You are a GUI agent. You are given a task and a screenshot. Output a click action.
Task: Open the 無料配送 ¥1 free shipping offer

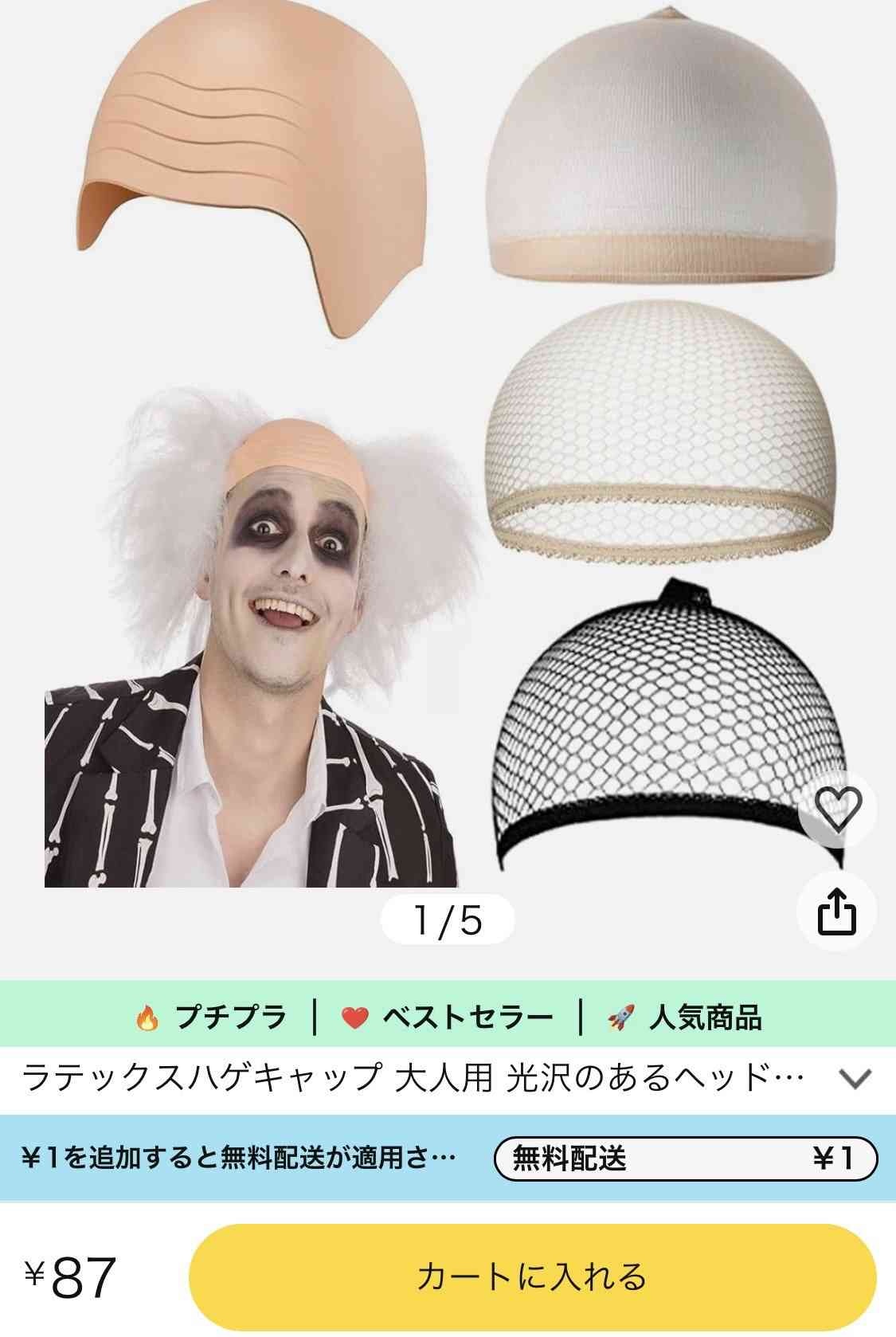coord(685,1158)
